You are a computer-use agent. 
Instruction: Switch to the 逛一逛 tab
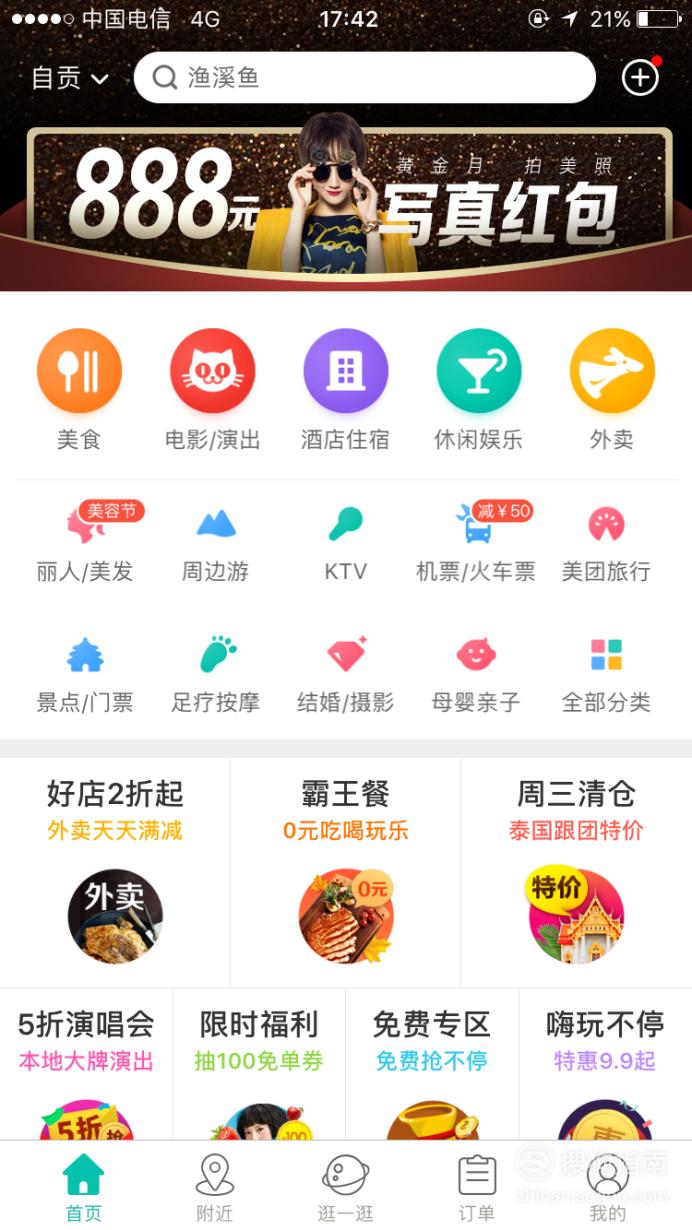[x=346, y=1187]
